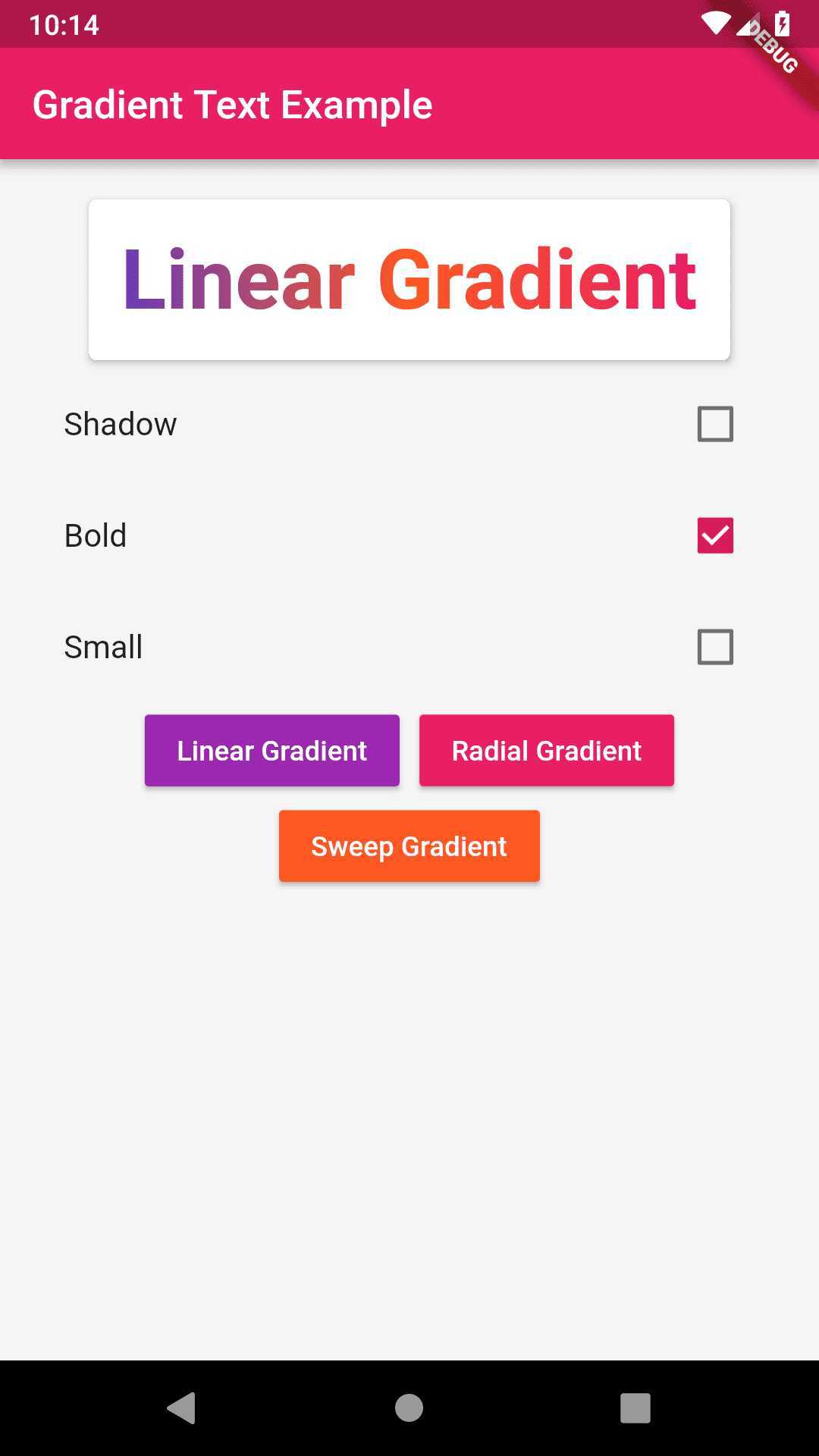This screenshot has height=1456, width=819.
Task: Apply the Sweep Gradient style
Action: click(409, 846)
